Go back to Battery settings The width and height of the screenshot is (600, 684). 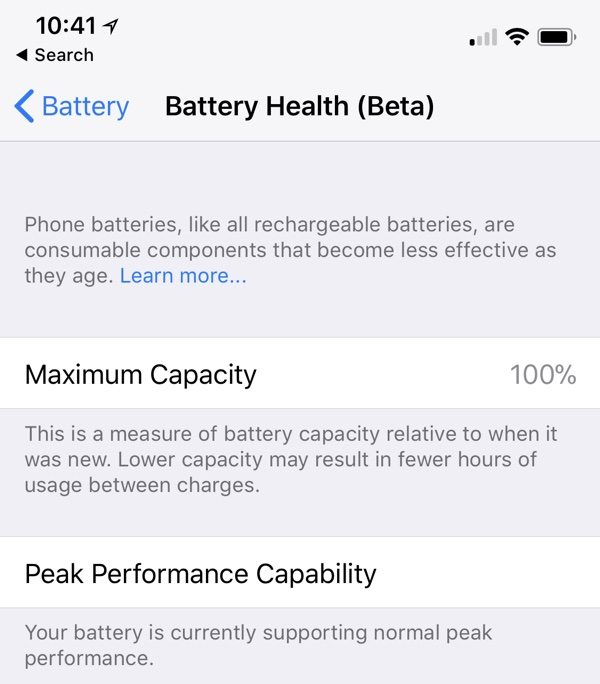[72, 106]
